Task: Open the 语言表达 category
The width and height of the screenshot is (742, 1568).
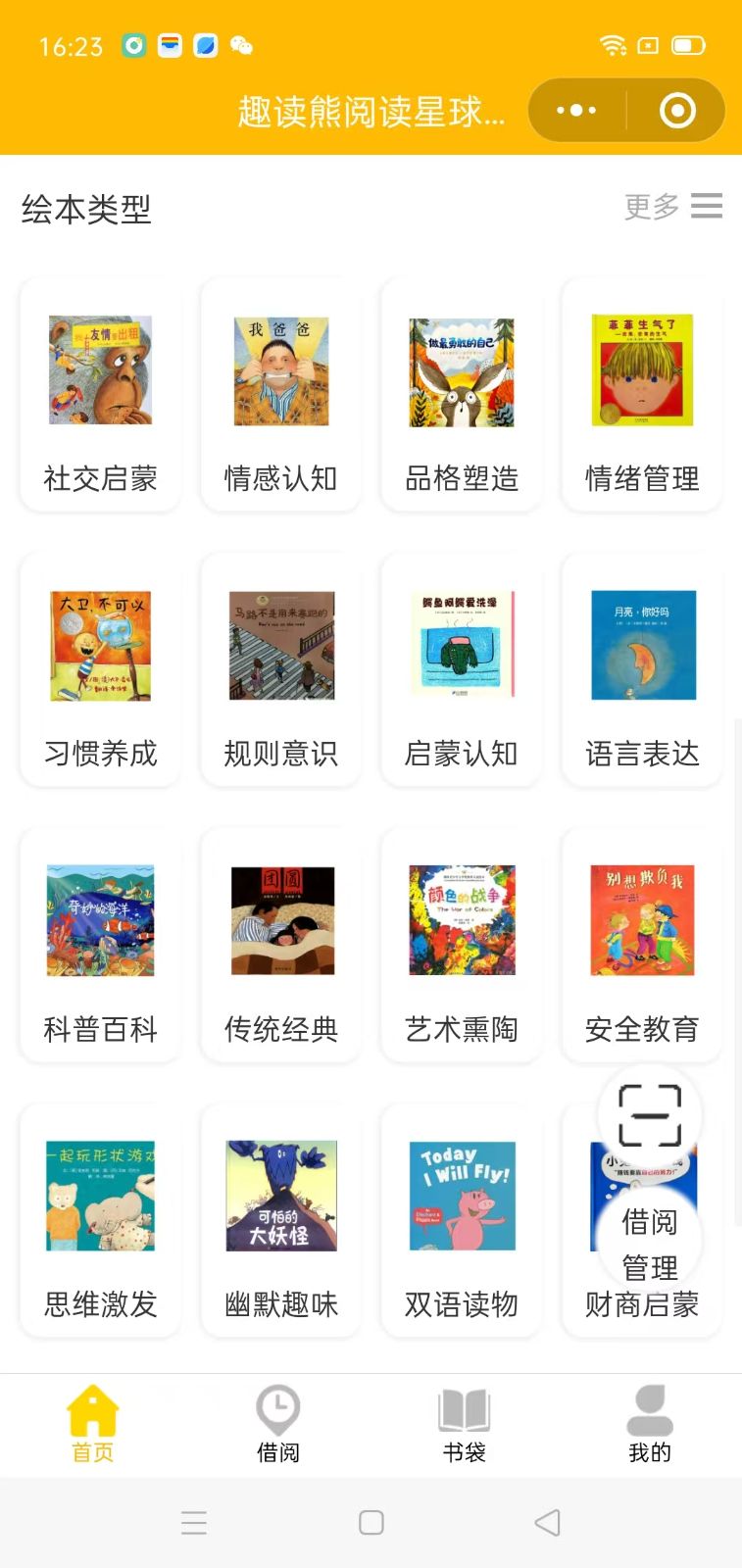Action: pos(641,669)
